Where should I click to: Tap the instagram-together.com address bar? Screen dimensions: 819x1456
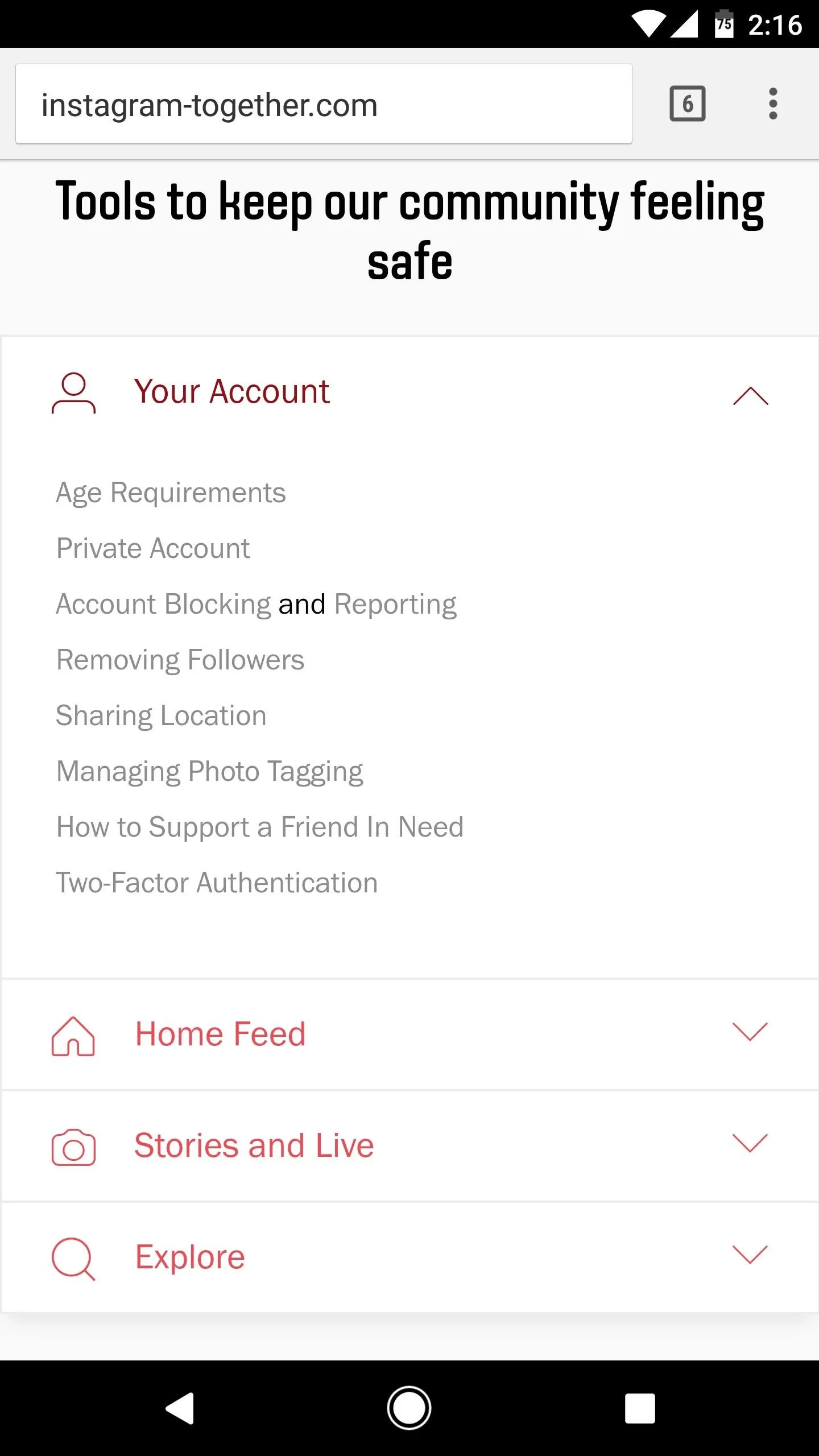[x=324, y=104]
